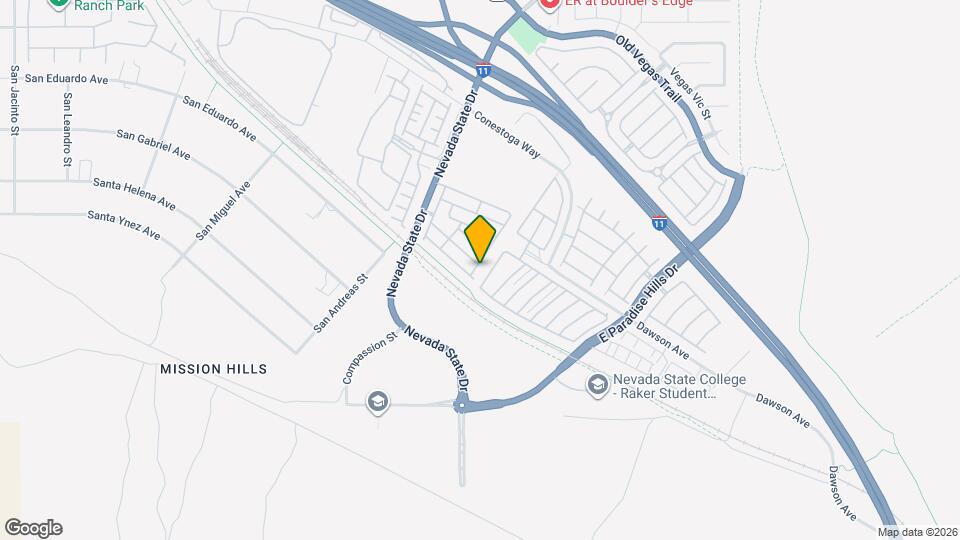The height and width of the screenshot is (540, 960).
Task: Select the ER at Boulder's Edge pin
Action: 548,4
